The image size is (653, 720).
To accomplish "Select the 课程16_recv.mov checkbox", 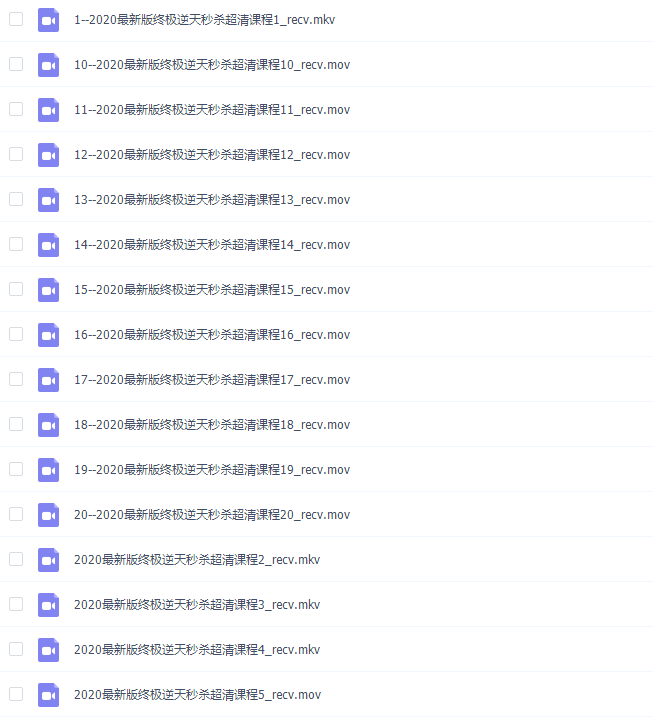I will tap(16, 334).
